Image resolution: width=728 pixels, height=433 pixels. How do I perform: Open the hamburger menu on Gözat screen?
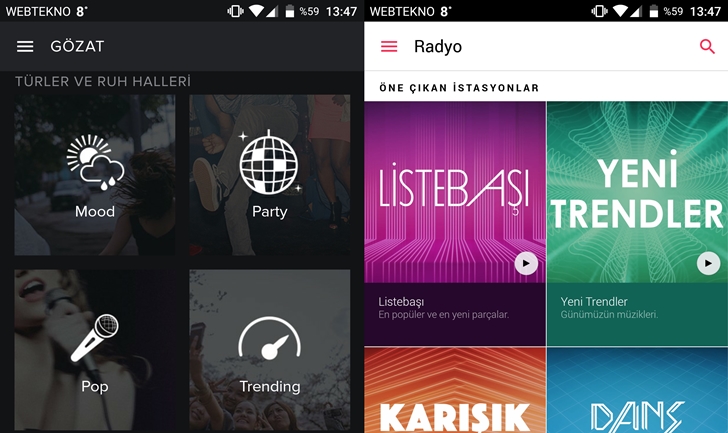(x=25, y=47)
